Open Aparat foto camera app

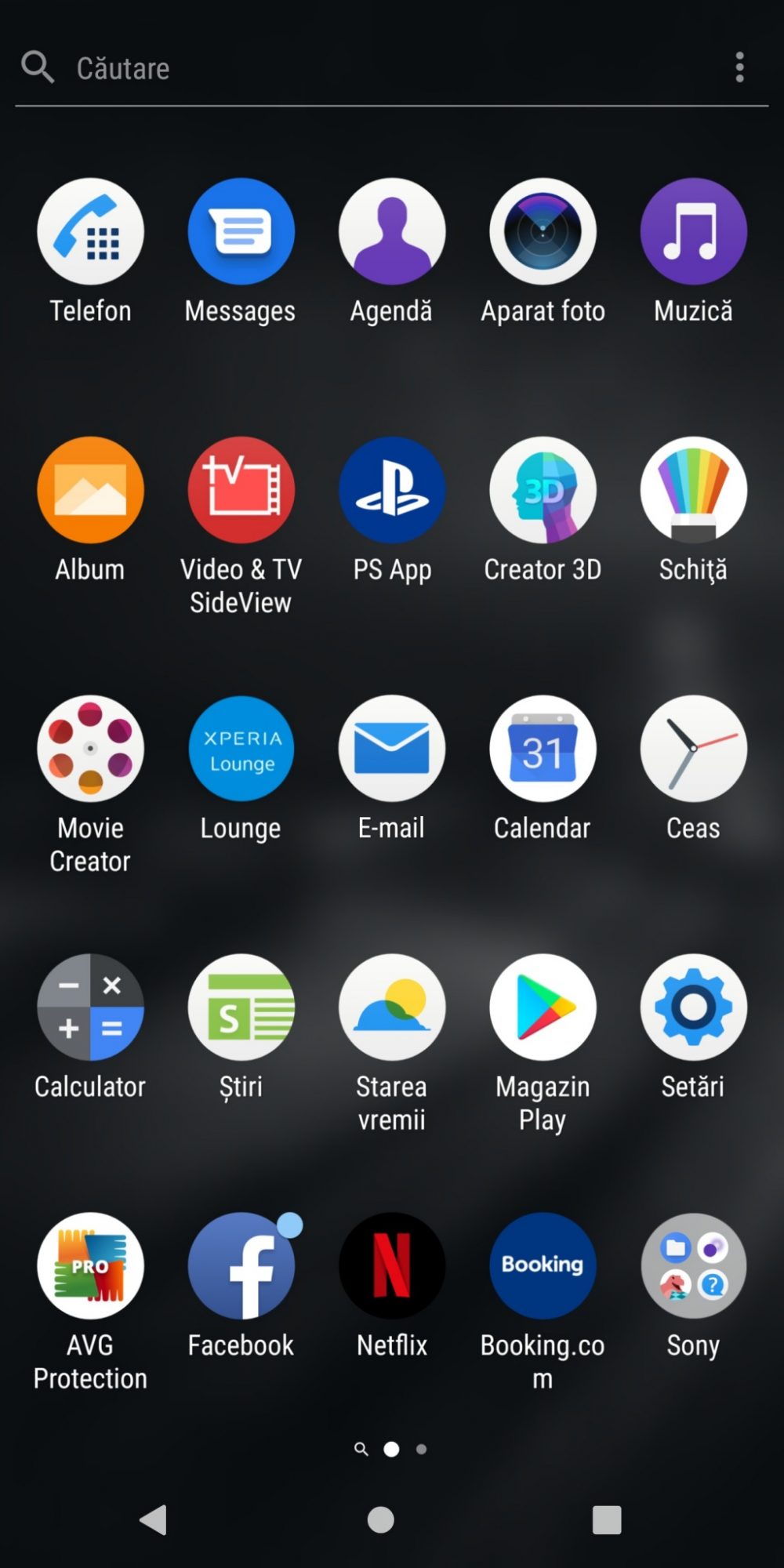(543, 232)
